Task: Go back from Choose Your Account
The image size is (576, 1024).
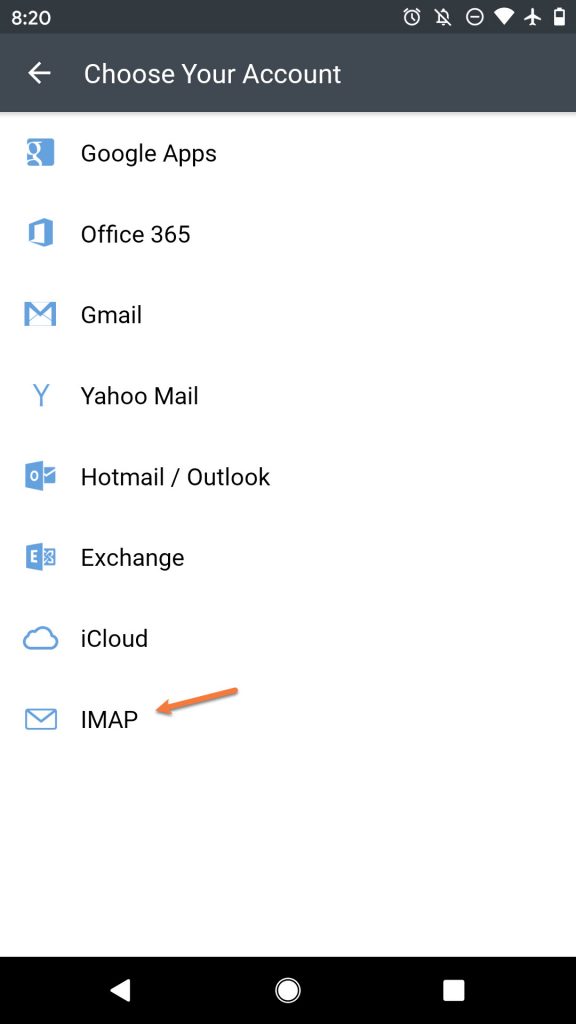Action: [39, 73]
